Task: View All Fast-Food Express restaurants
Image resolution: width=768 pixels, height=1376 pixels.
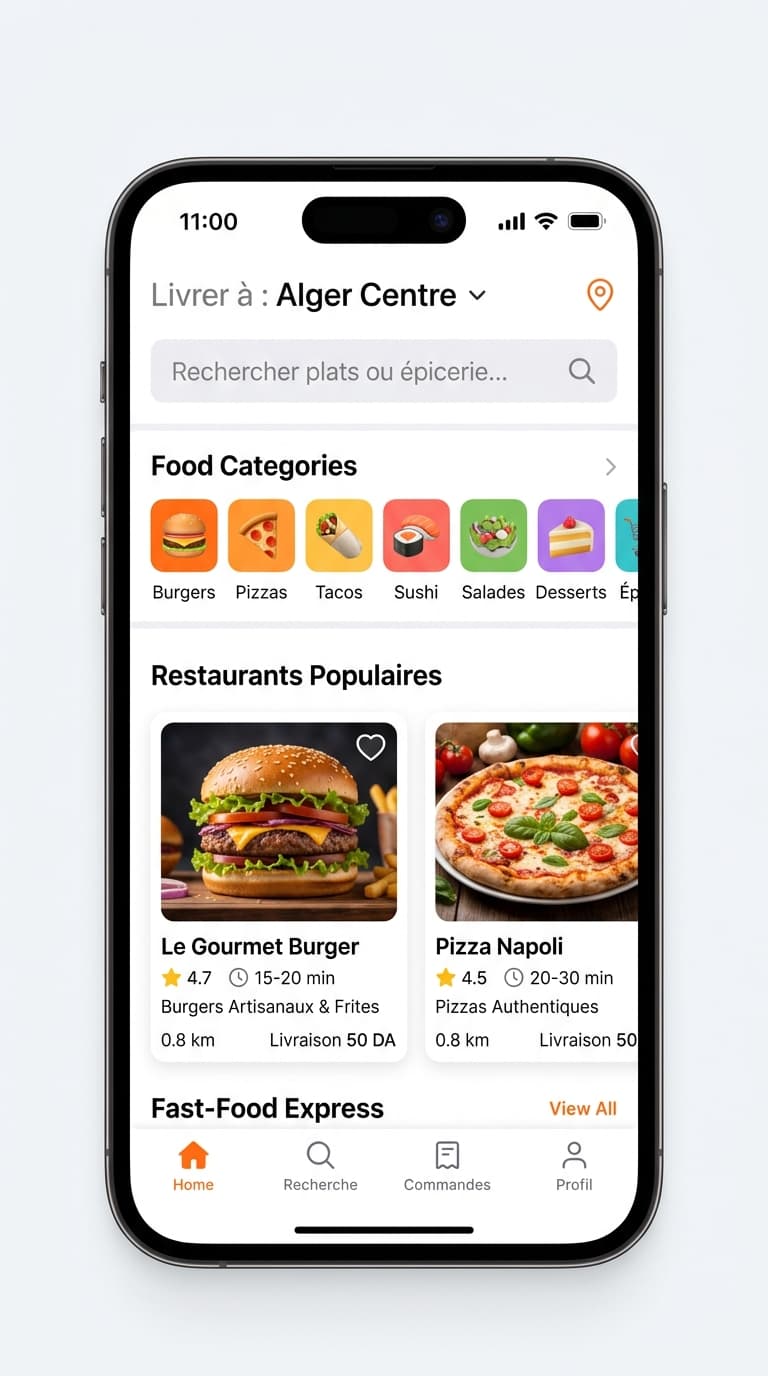Action: coord(583,1108)
